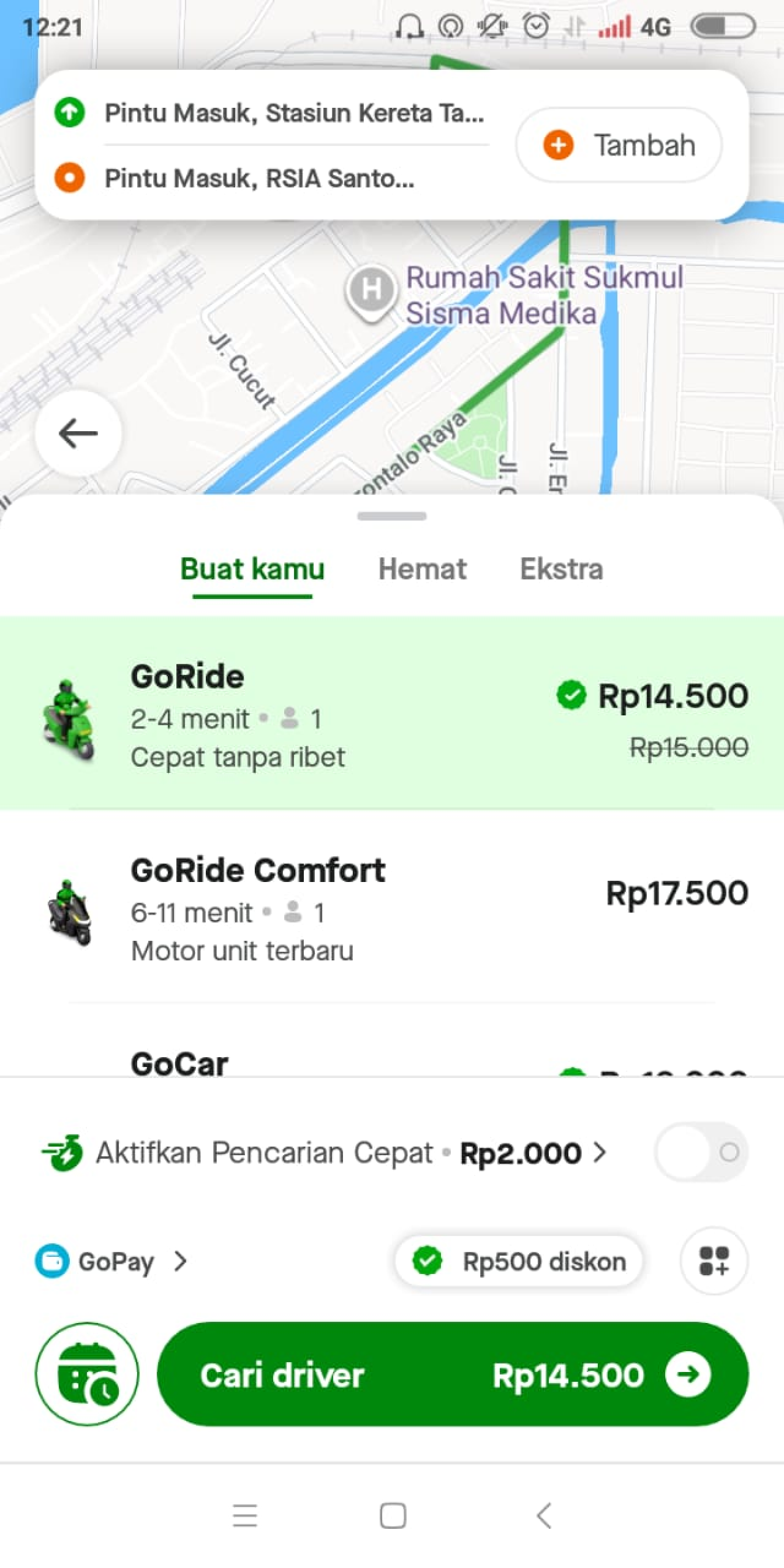Go back using the map arrow button
Image resolution: width=784 pixels, height=1568 pixels.
point(78,434)
